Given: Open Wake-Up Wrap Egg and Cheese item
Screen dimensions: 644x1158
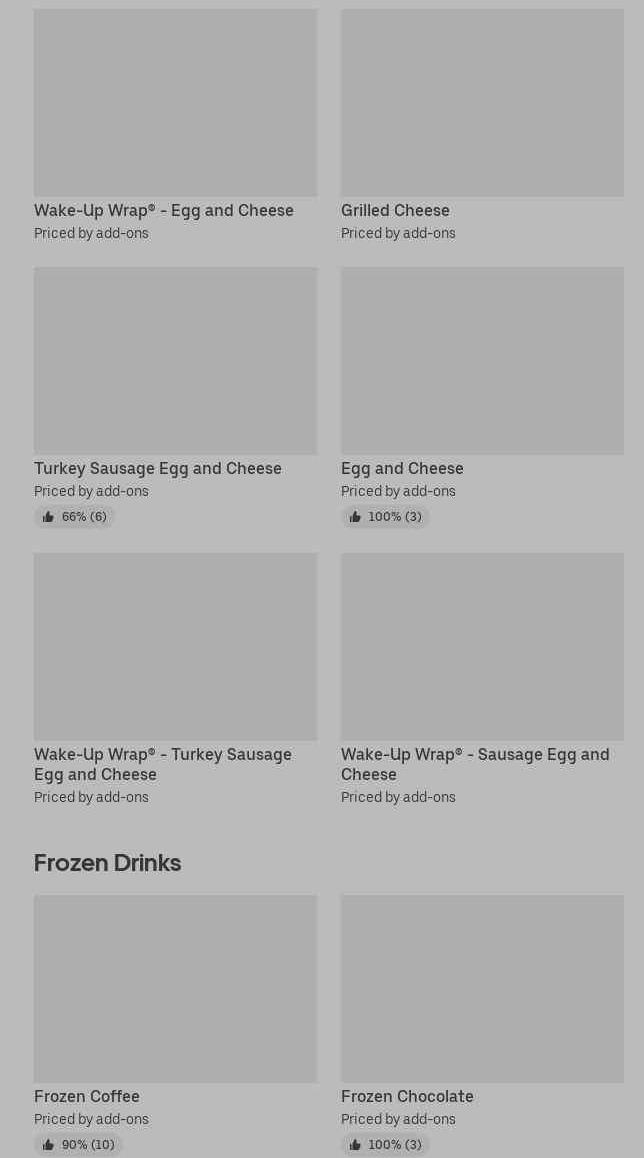Looking at the screenshot, I should click(175, 126).
